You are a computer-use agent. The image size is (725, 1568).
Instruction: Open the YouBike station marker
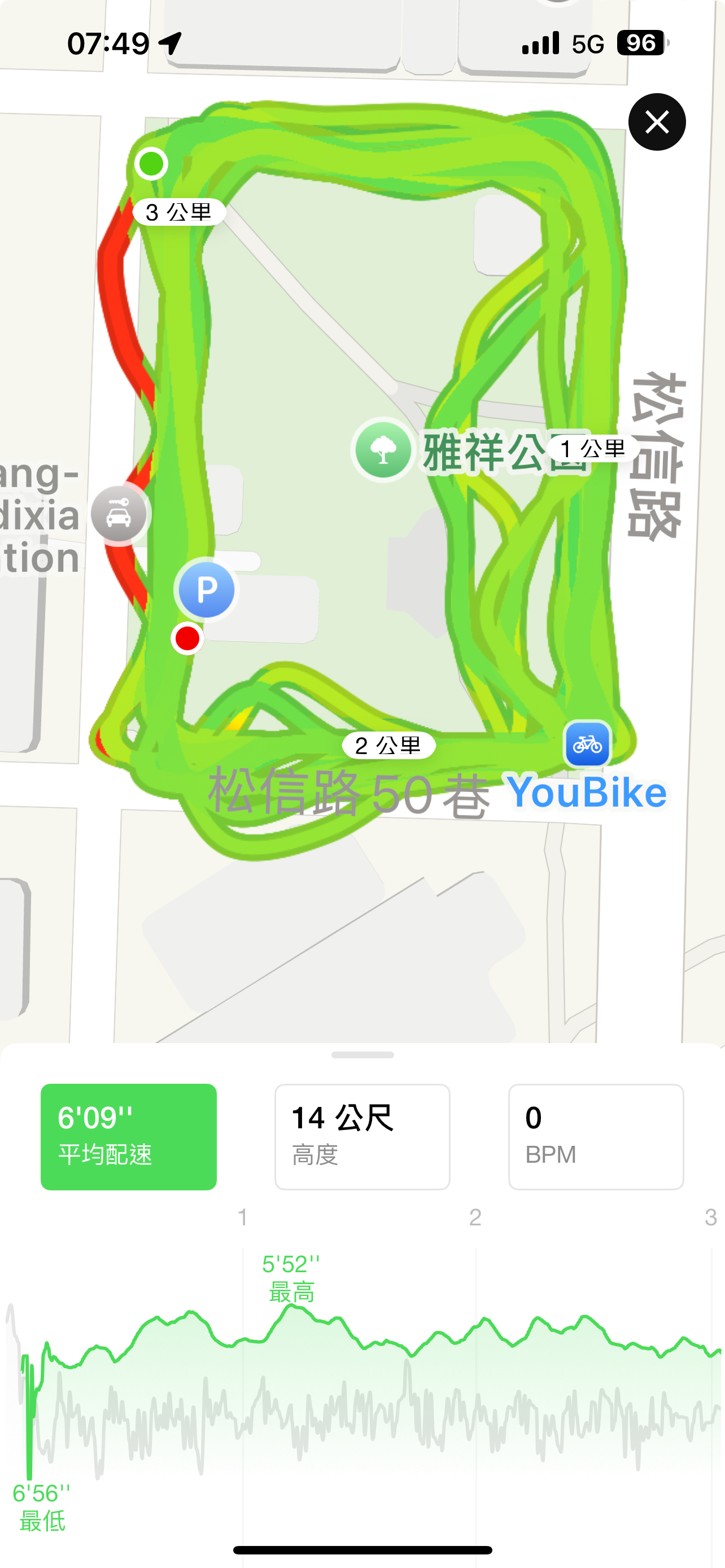pyautogui.click(x=587, y=744)
